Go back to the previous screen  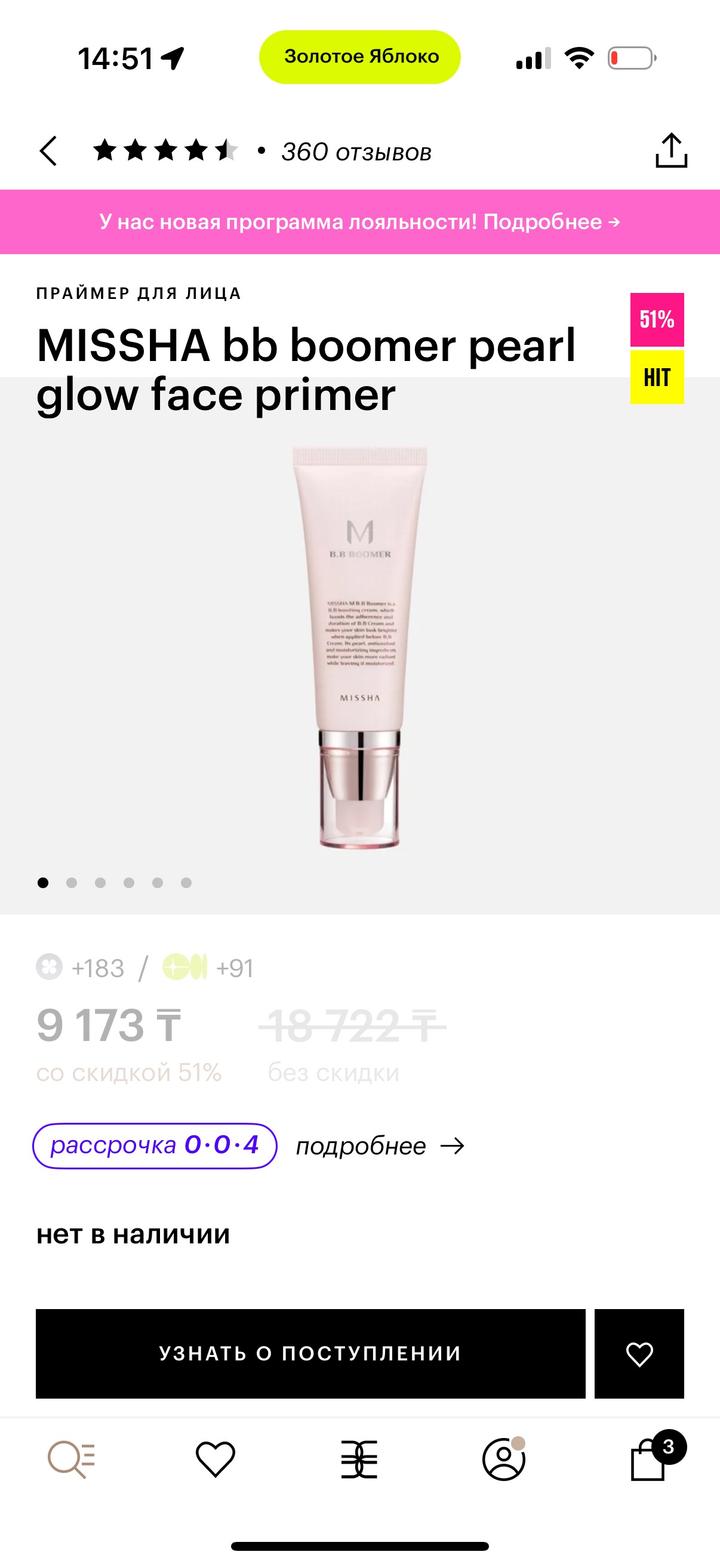48,151
